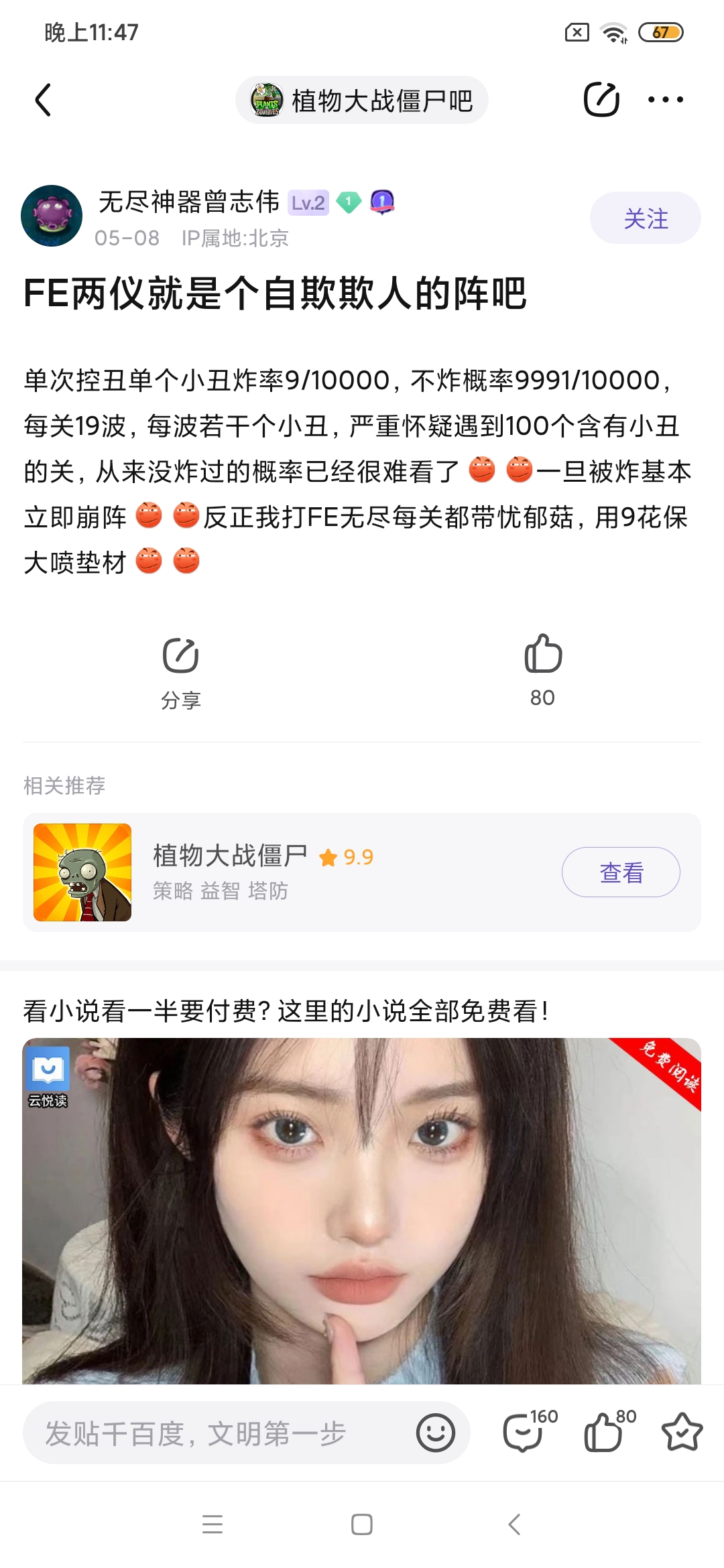The image size is (724, 1568).
Task: Open the 植物大战僵尸吧 forum chip
Action: click(x=362, y=101)
